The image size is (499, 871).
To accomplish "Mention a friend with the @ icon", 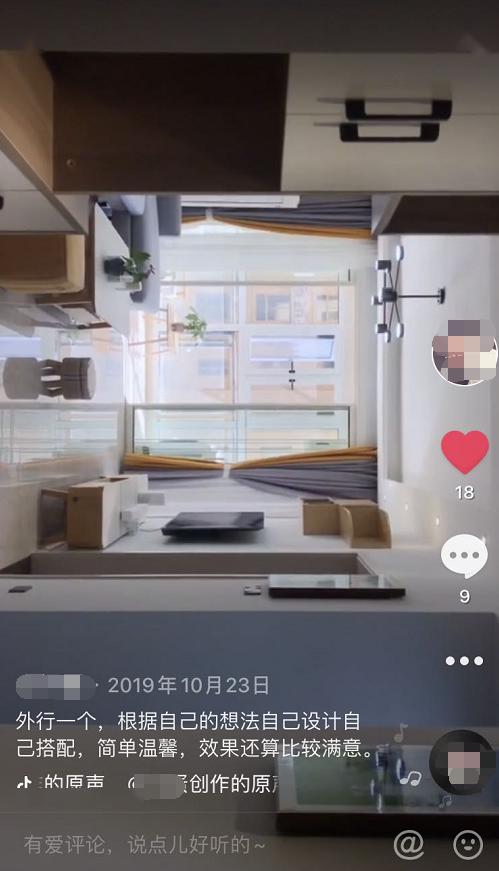I will click(x=408, y=845).
